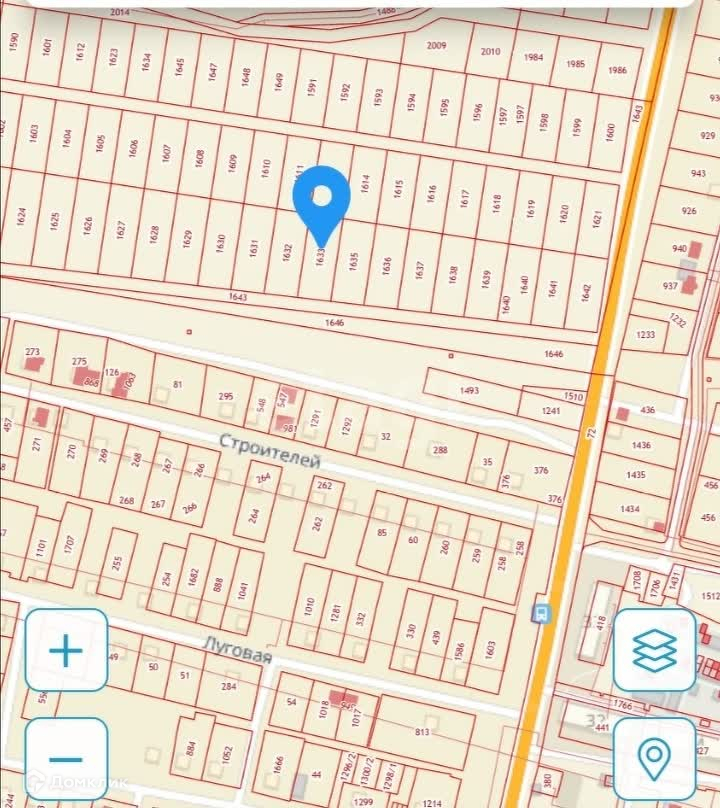Open the map layers selector
This screenshot has width=720, height=808.
(654, 650)
